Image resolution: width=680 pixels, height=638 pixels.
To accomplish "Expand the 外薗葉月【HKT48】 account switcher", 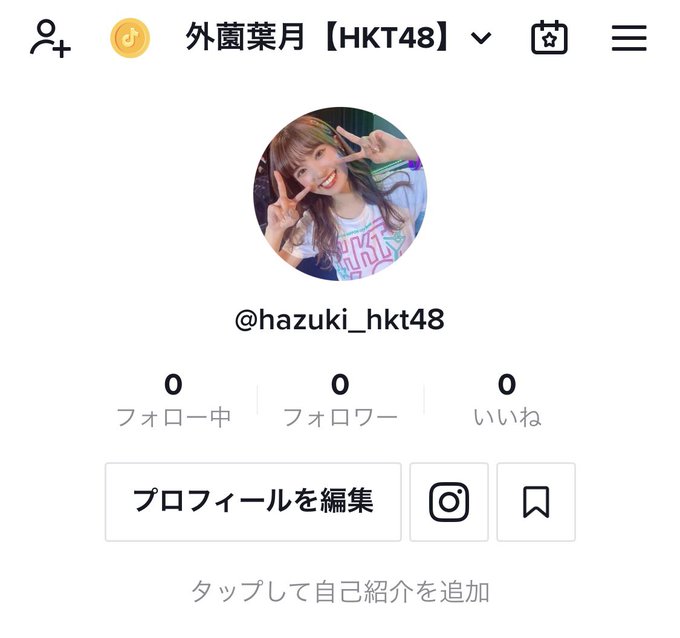I will coord(338,39).
